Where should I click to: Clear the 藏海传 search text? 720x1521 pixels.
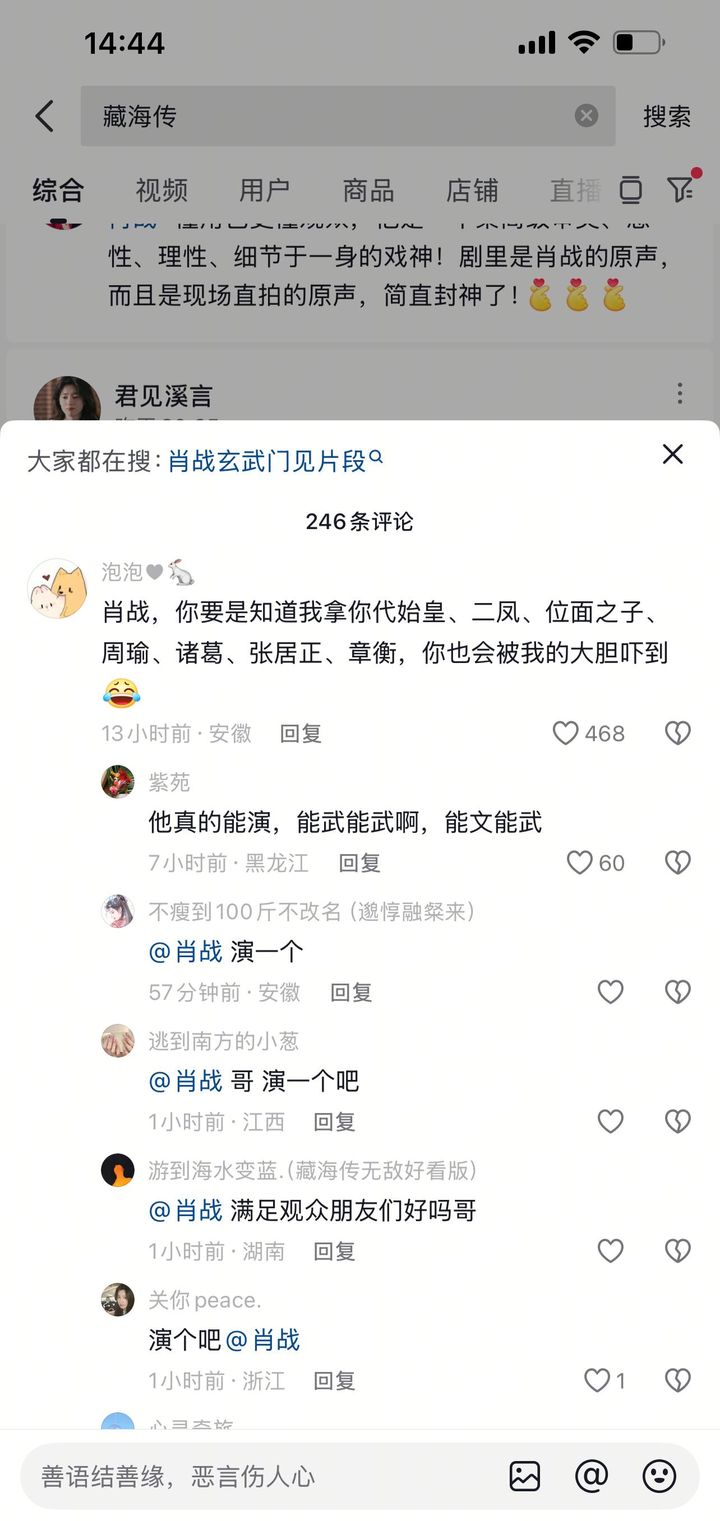tap(586, 116)
